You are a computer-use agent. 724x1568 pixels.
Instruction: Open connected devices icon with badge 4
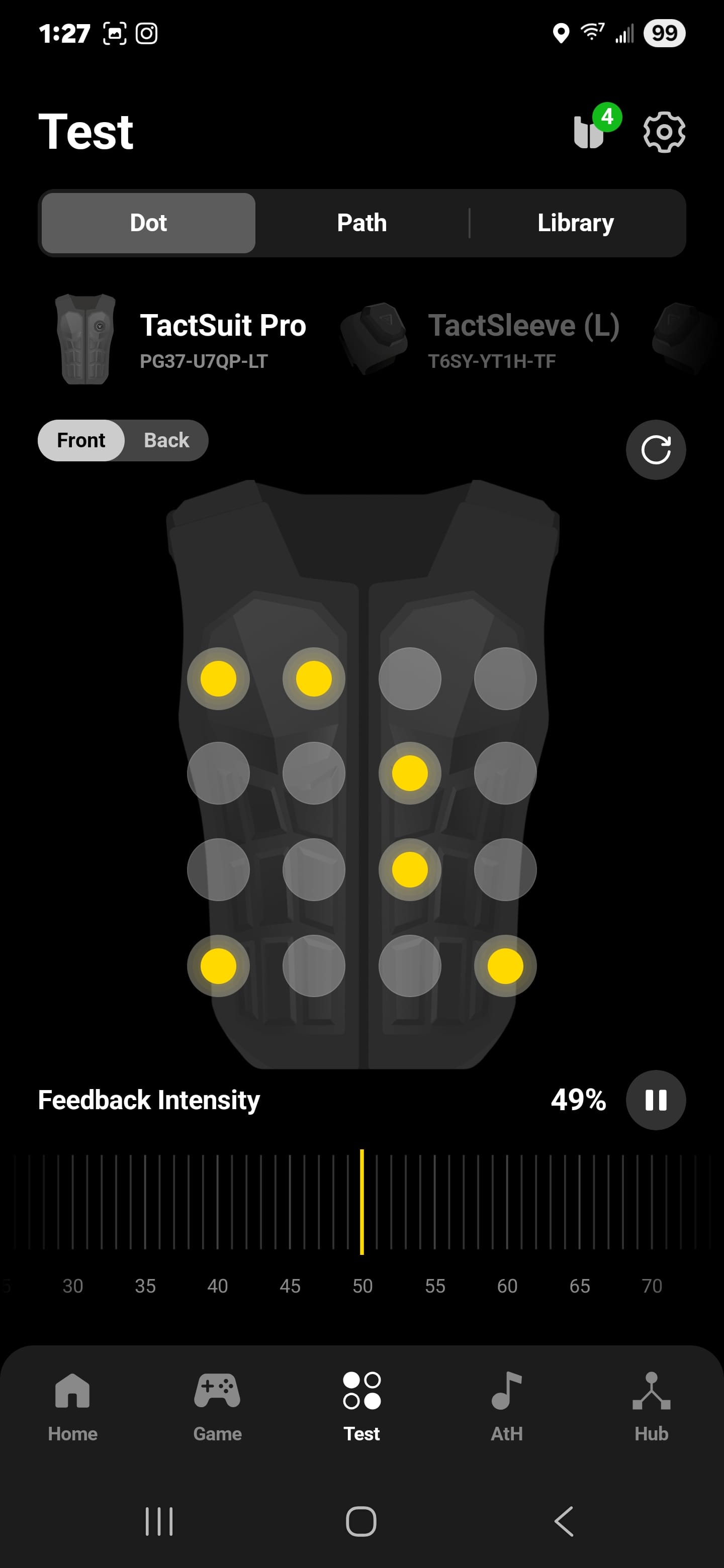[591, 130]
